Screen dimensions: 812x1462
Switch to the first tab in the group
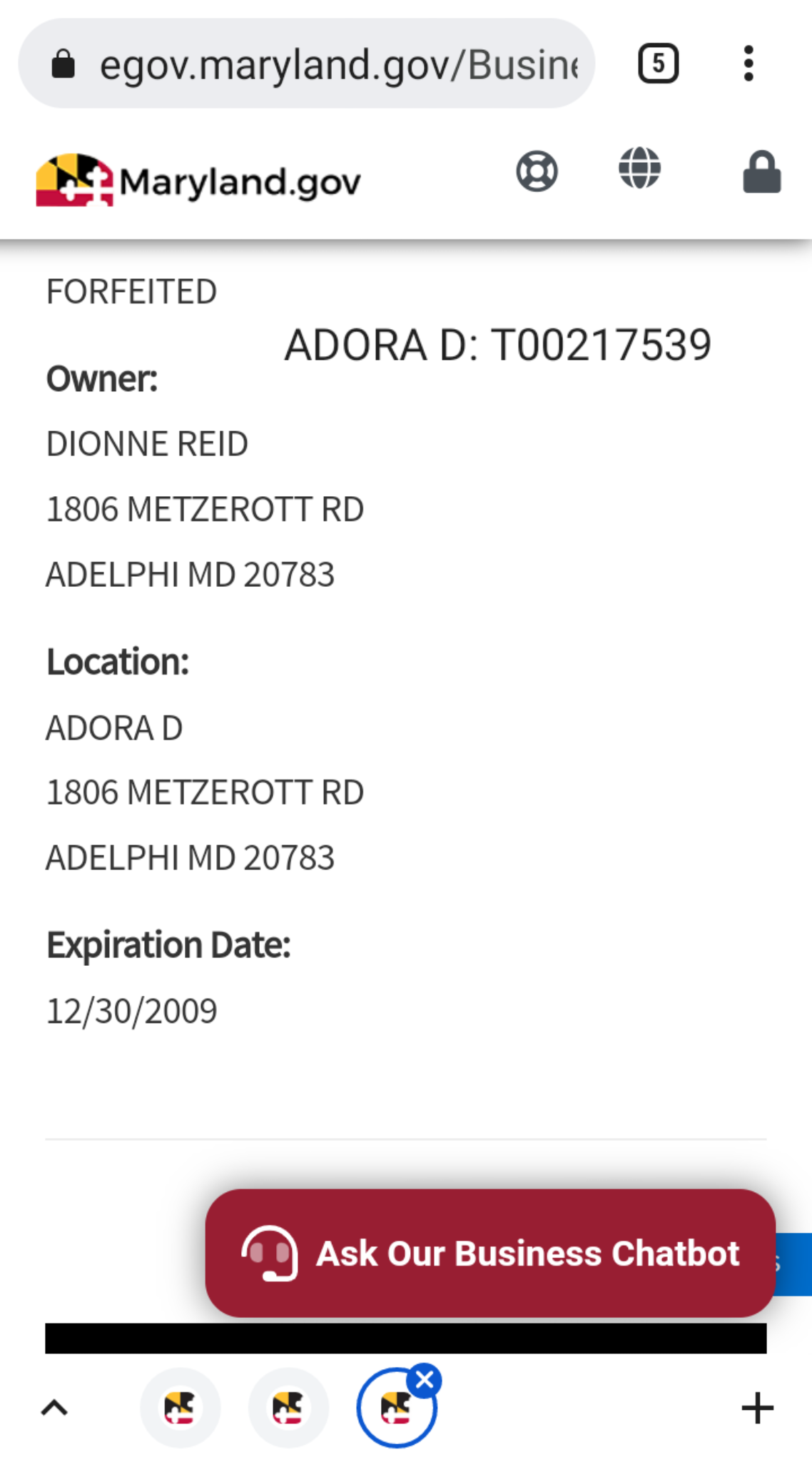180,1408
